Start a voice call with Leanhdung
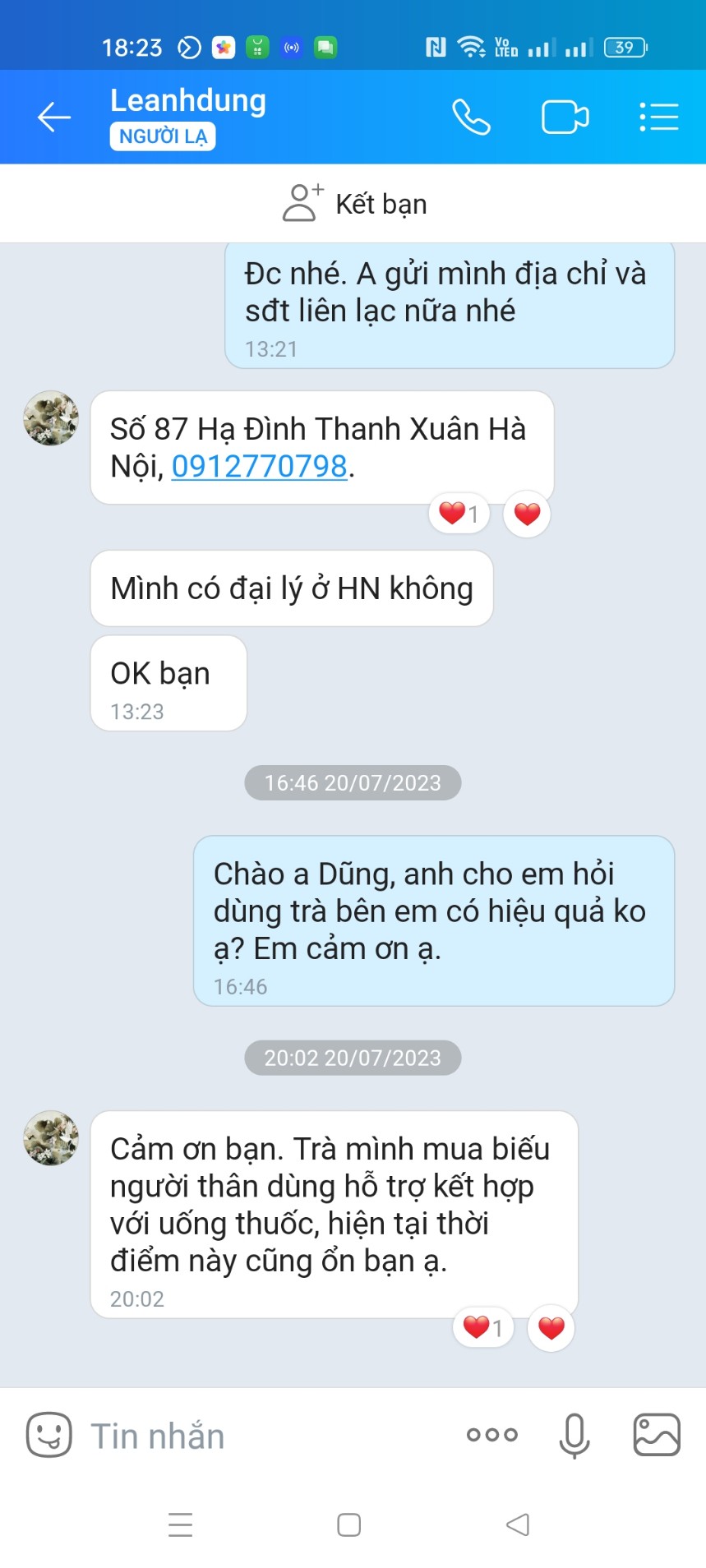The height and width of the screenshot is (1568, 706). (x=471, y=118)
